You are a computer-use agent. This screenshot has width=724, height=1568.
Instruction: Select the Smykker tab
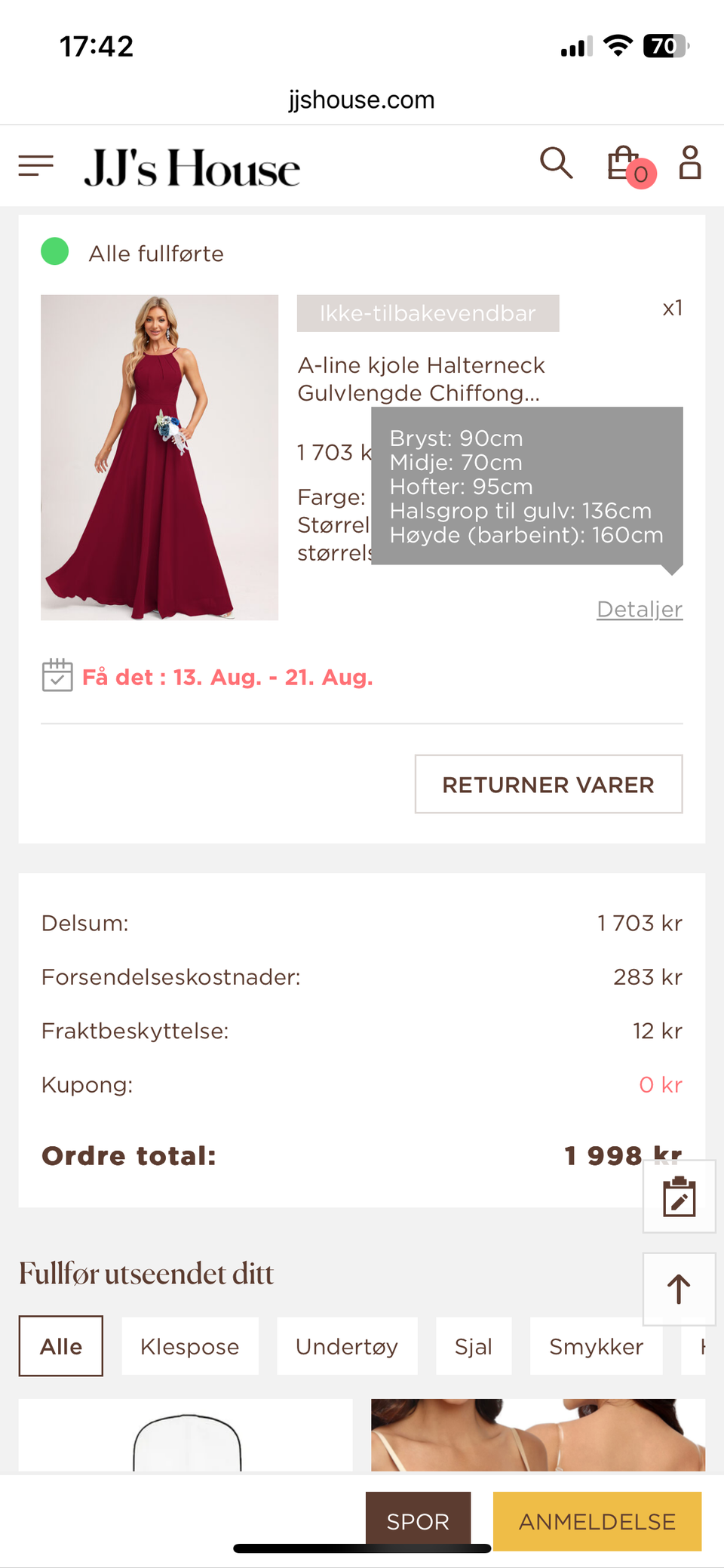coord(596,1346)
